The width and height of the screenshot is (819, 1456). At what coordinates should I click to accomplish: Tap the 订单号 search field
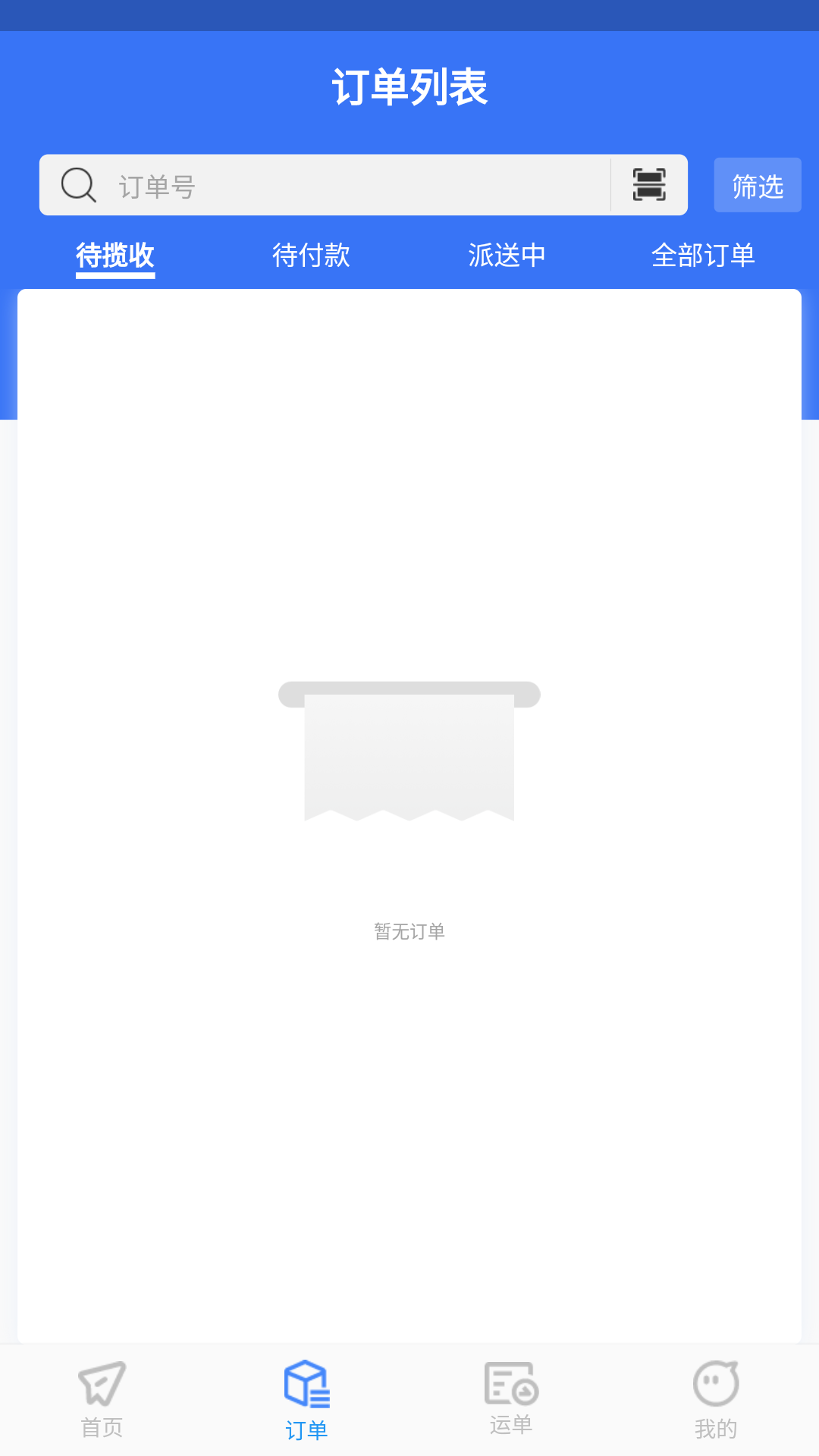pos(356,186)
